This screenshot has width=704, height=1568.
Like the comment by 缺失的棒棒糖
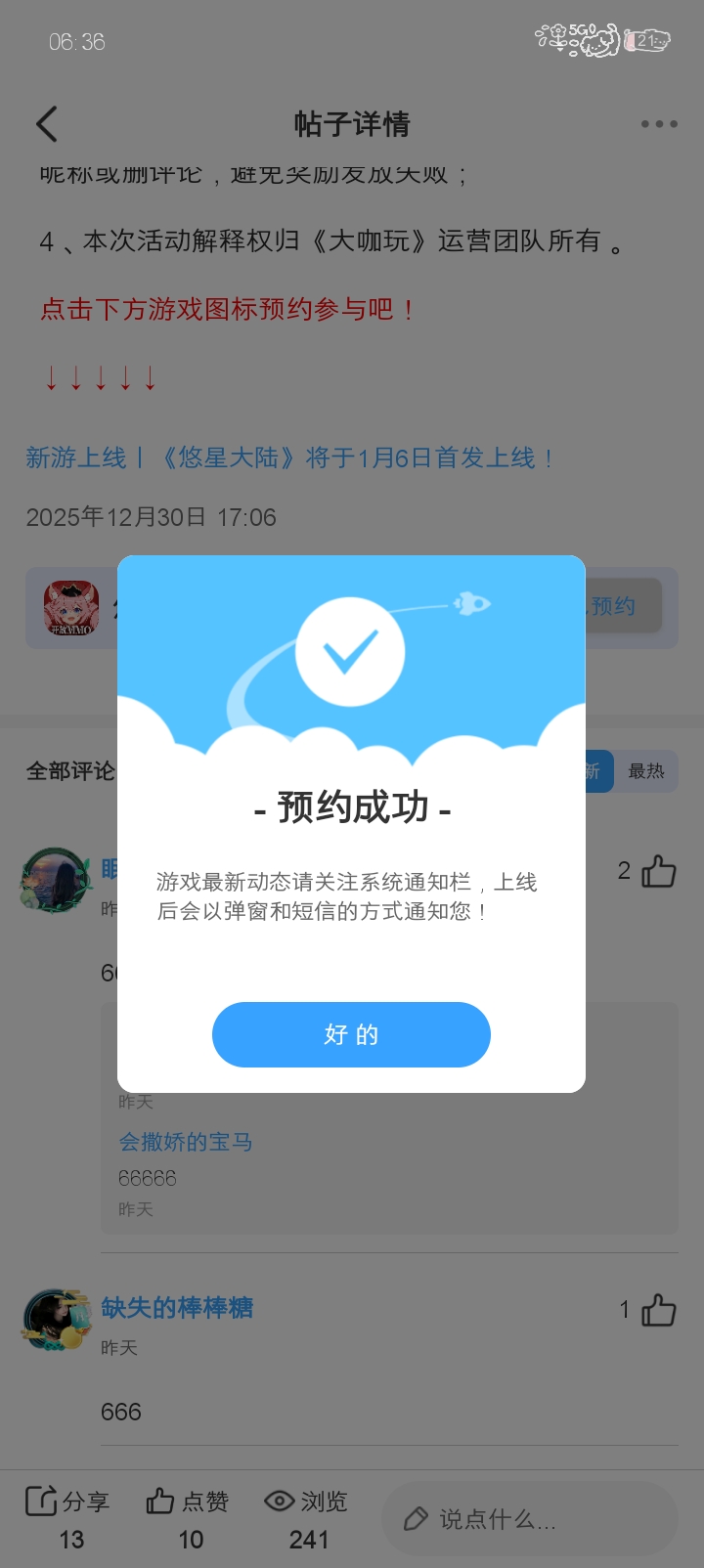click(x=658, y=1310)
